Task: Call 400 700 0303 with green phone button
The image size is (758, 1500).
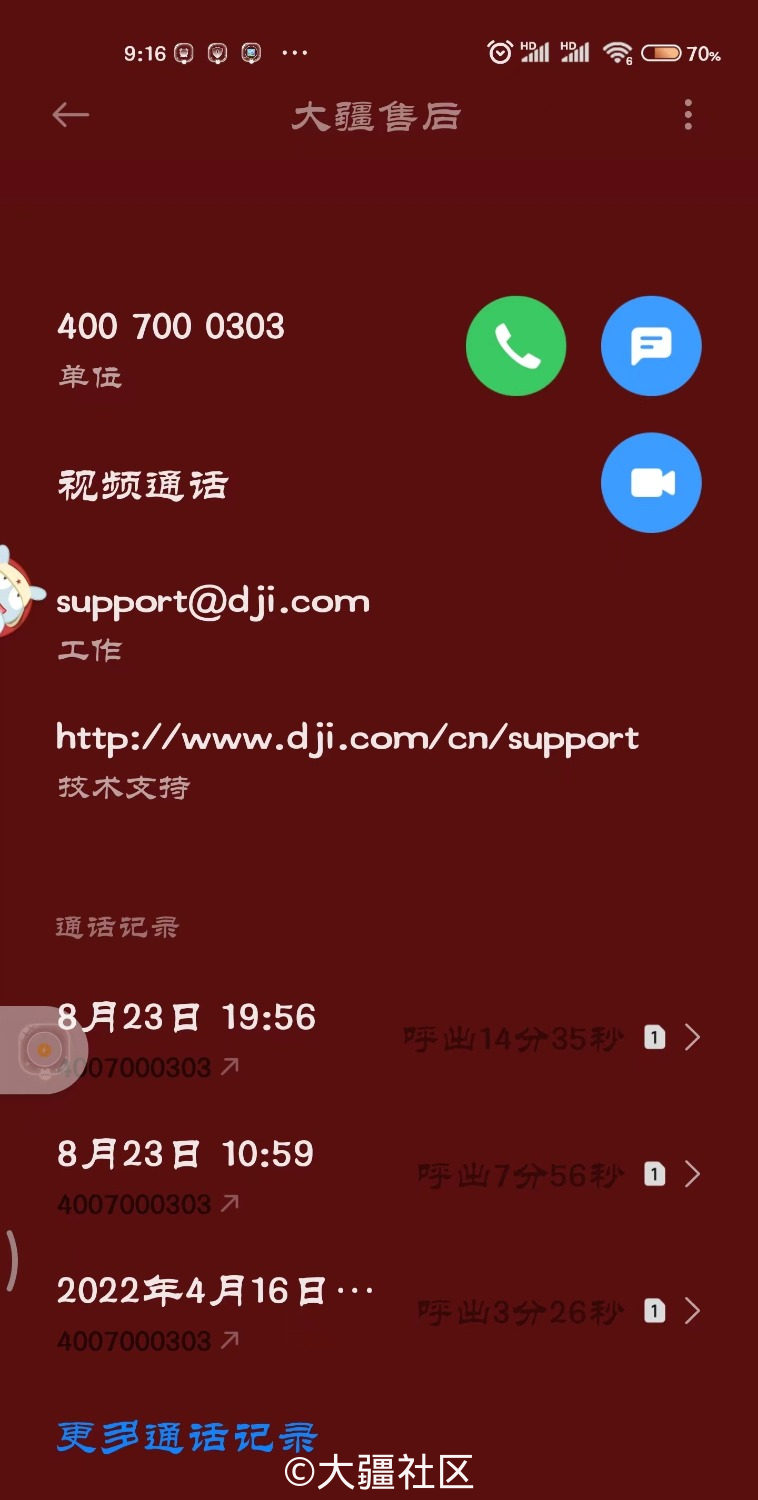Action: (516, 346)
